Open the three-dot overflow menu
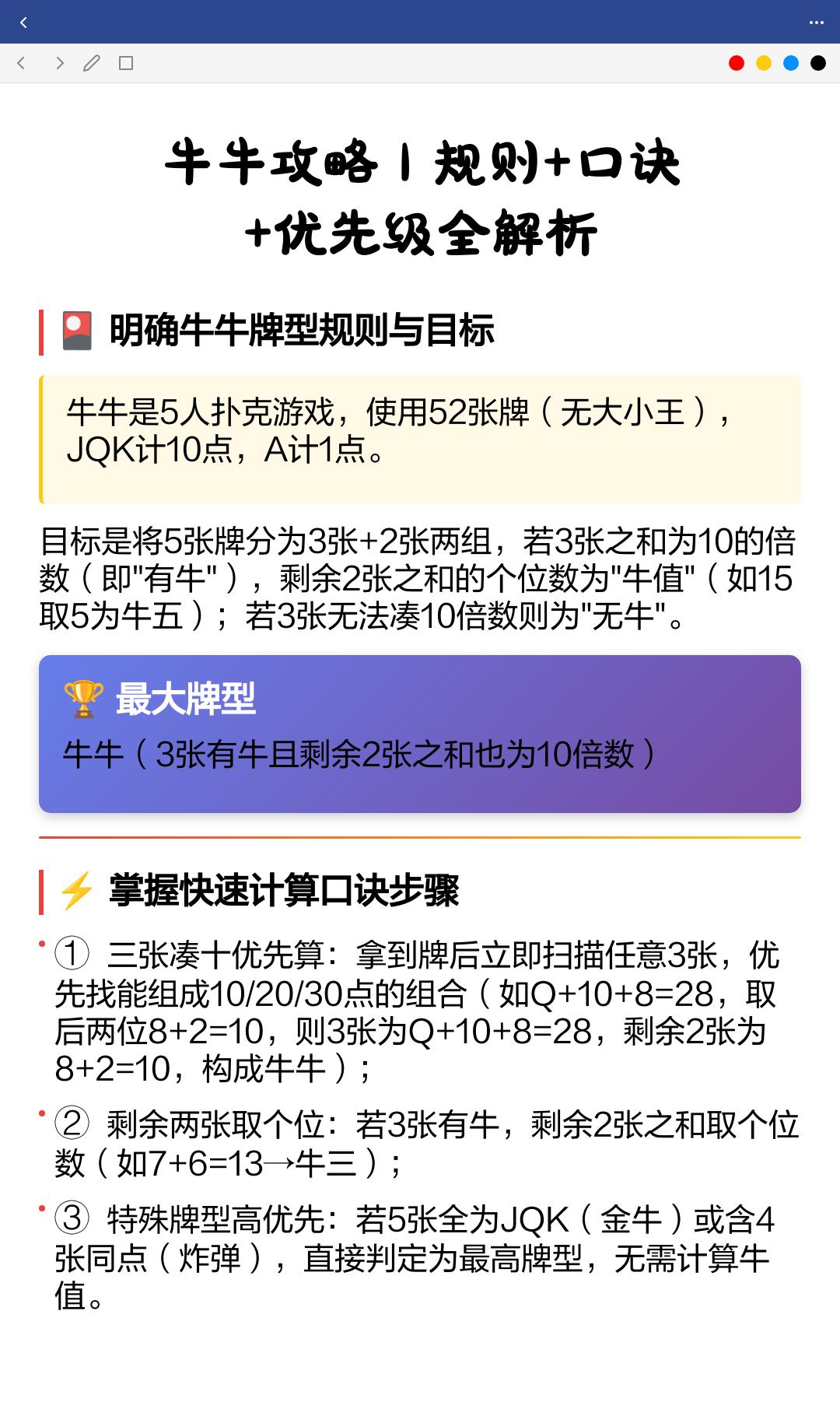Image resolution: width=840 pixels, height=1409 pixels. pos(816,23)
